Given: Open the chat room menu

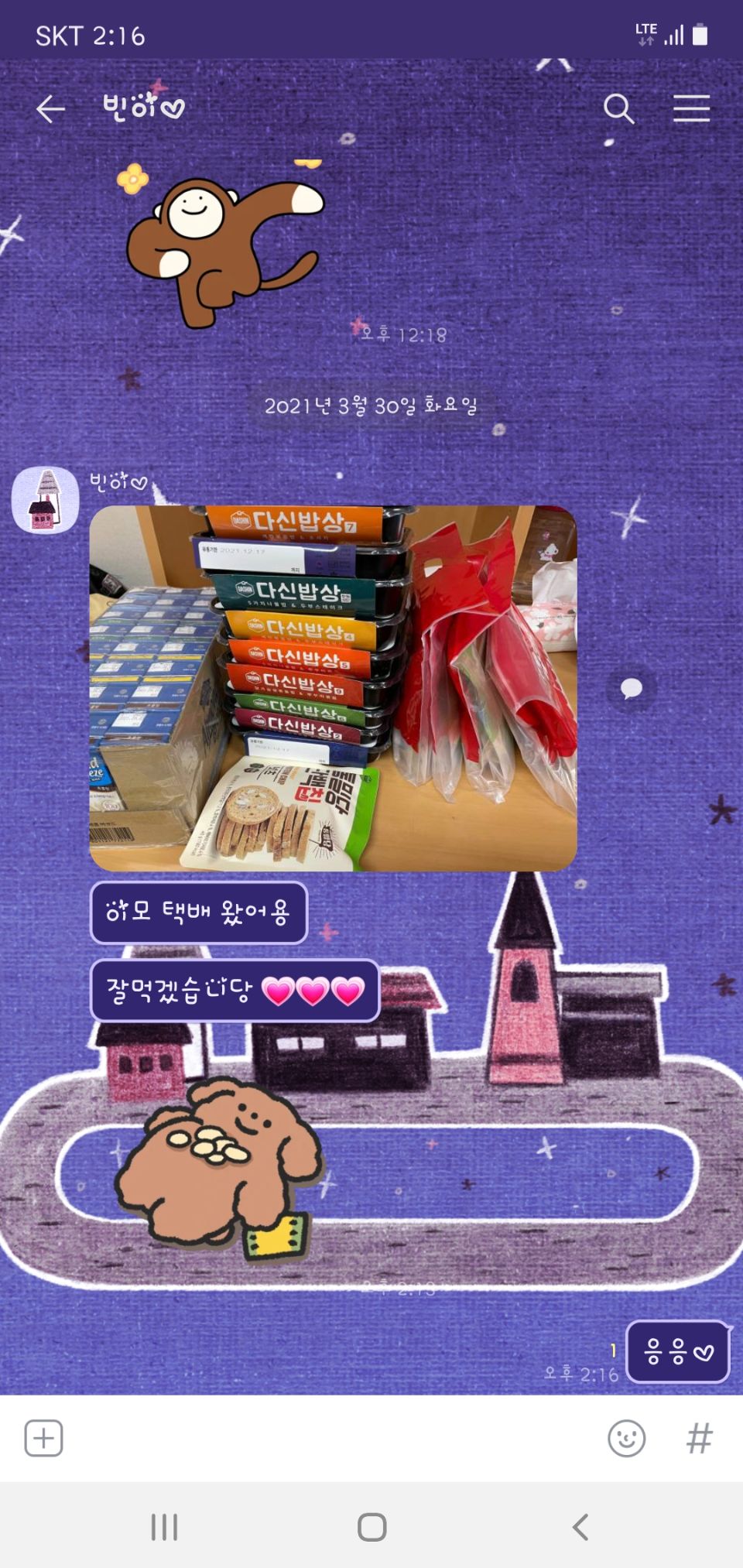Looking at the screenshot, I should click(x=691, y=109).
